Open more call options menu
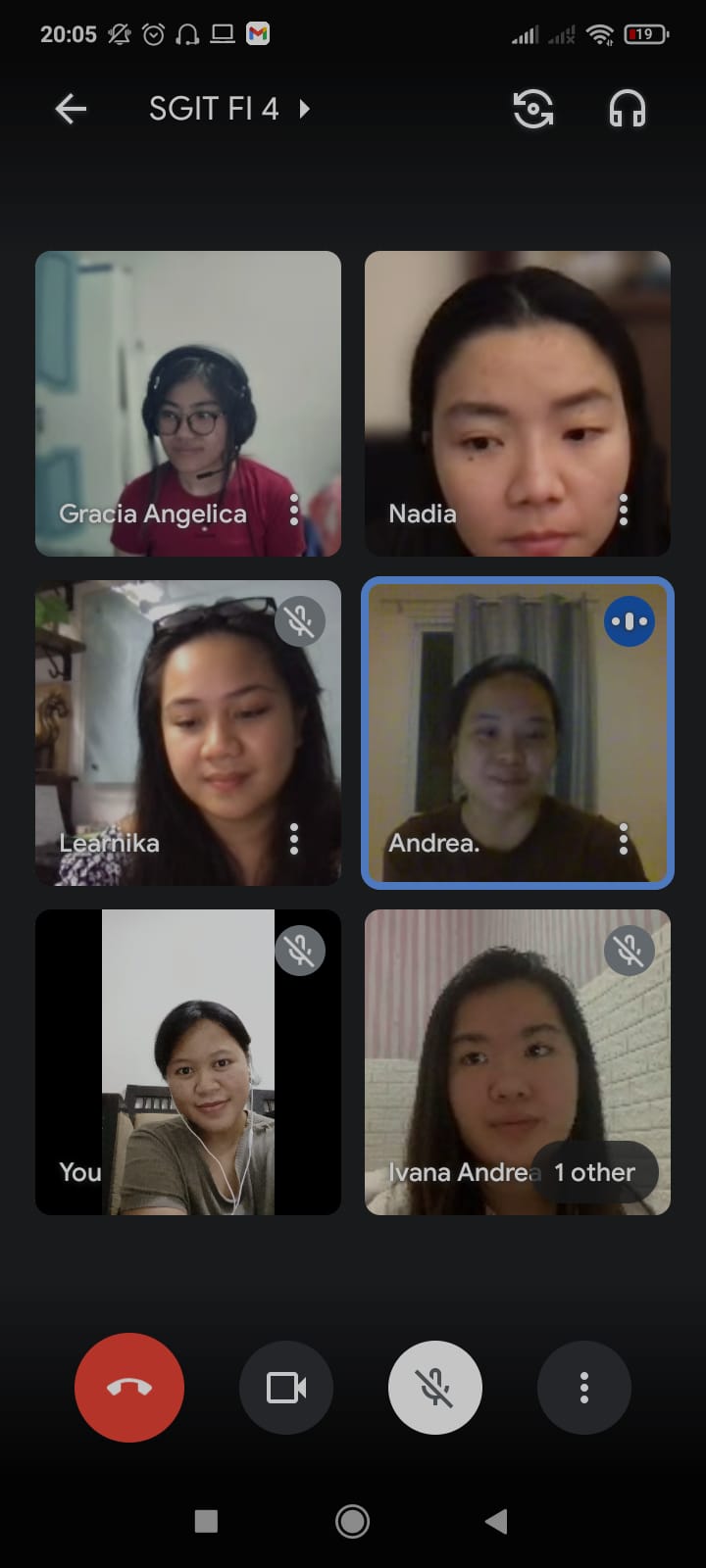Viewport: 706px width, 1568px height. 584,1387
